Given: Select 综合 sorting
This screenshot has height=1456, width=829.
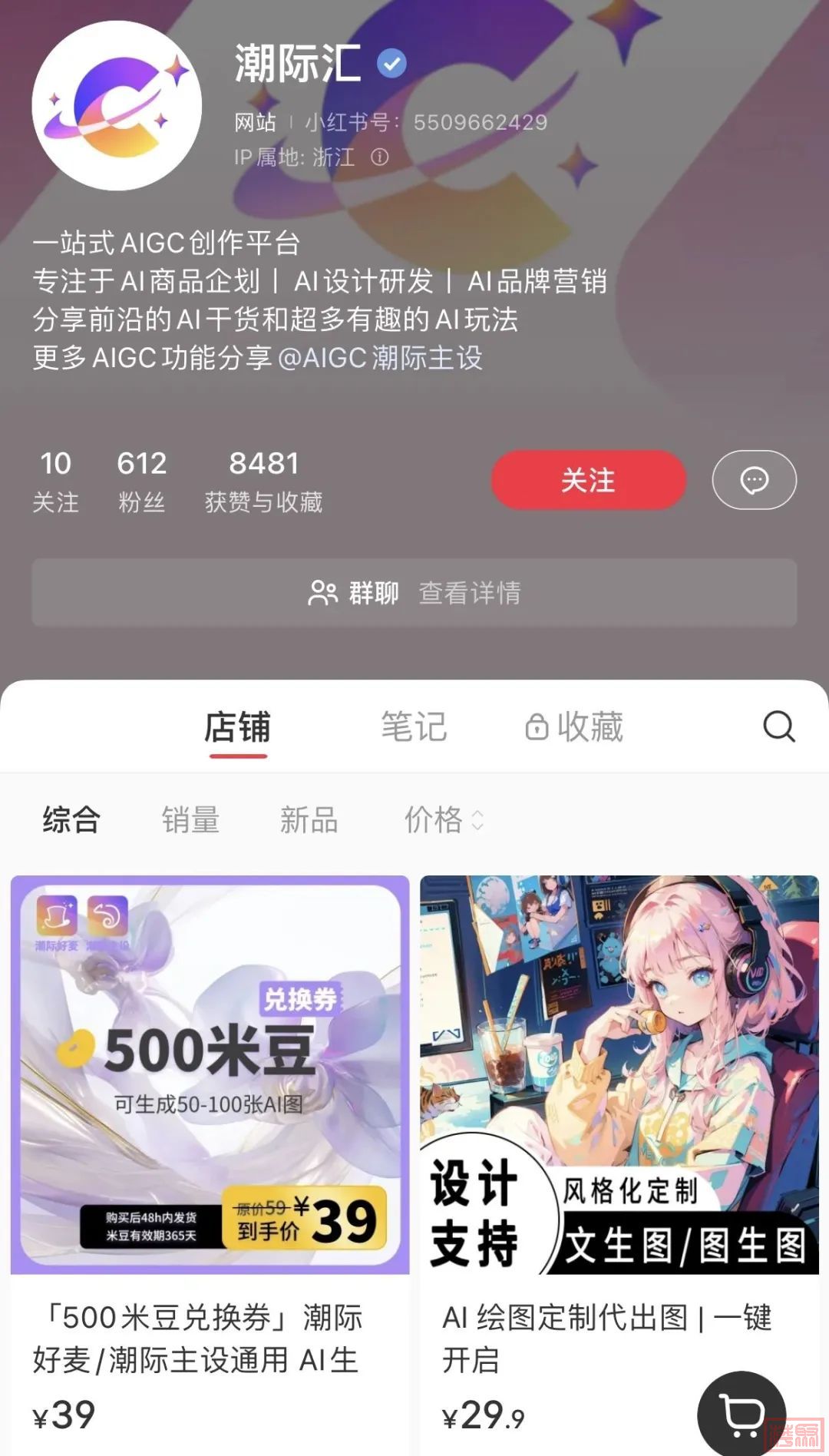Looking at the screenshot, I should pos(71,820).
